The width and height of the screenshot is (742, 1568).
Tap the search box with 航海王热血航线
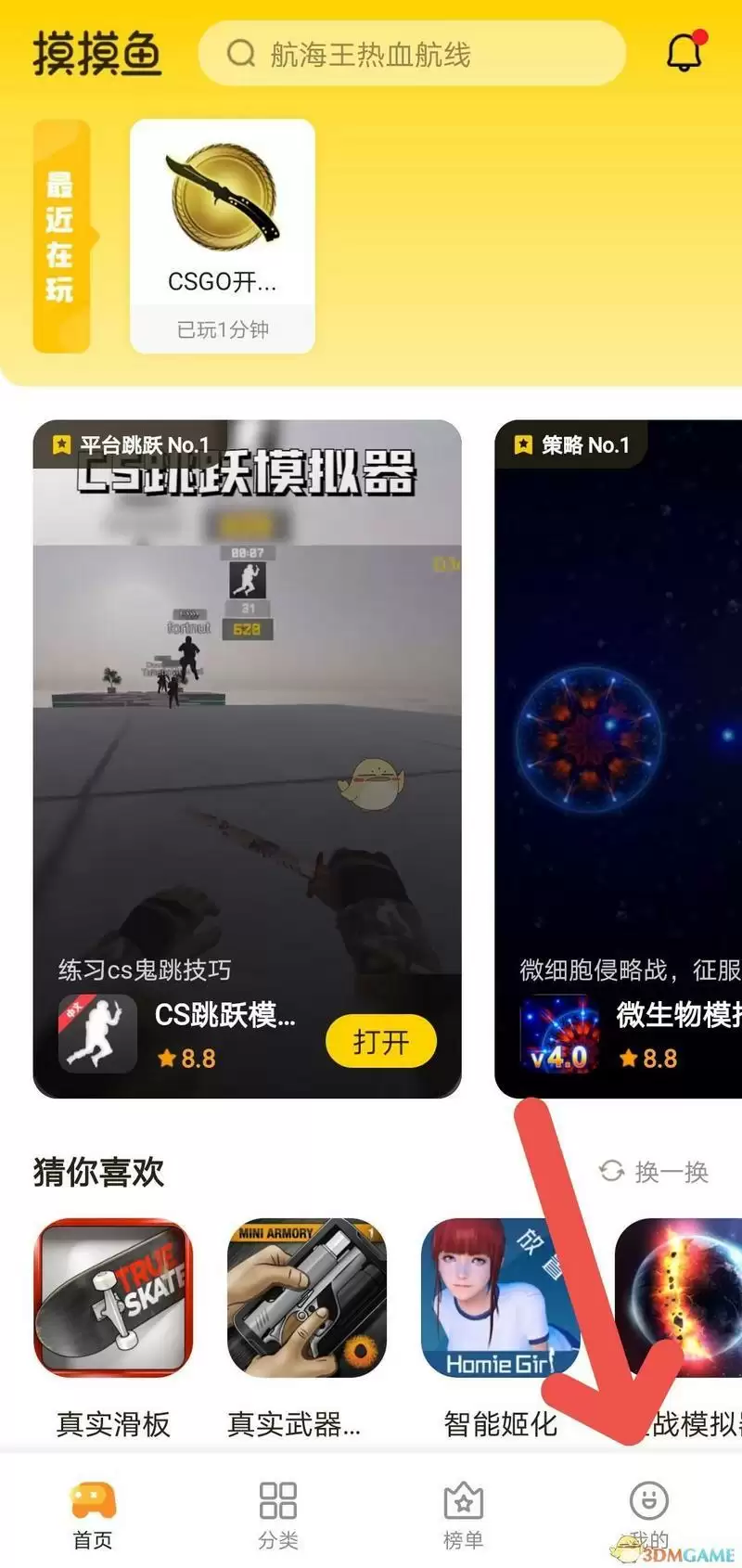(413, 54)
